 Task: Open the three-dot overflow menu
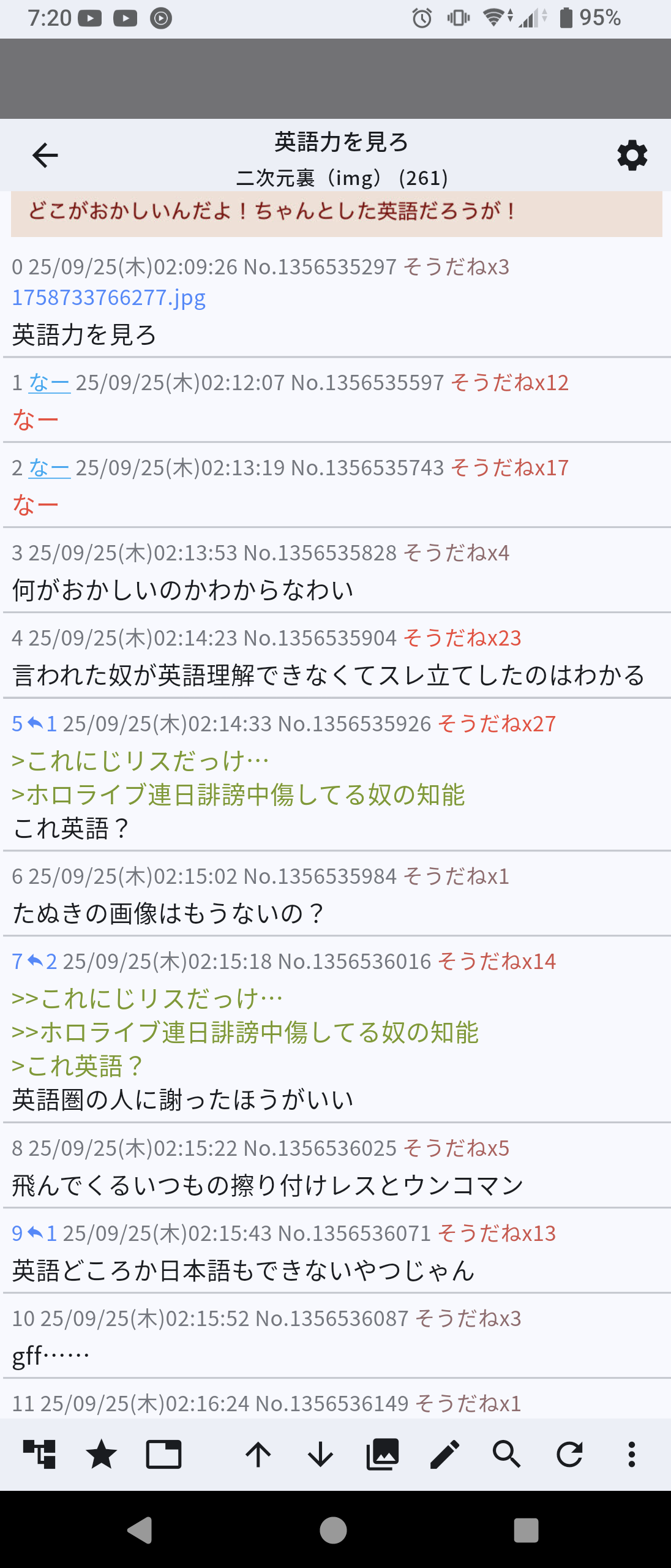pos(631,1454)
